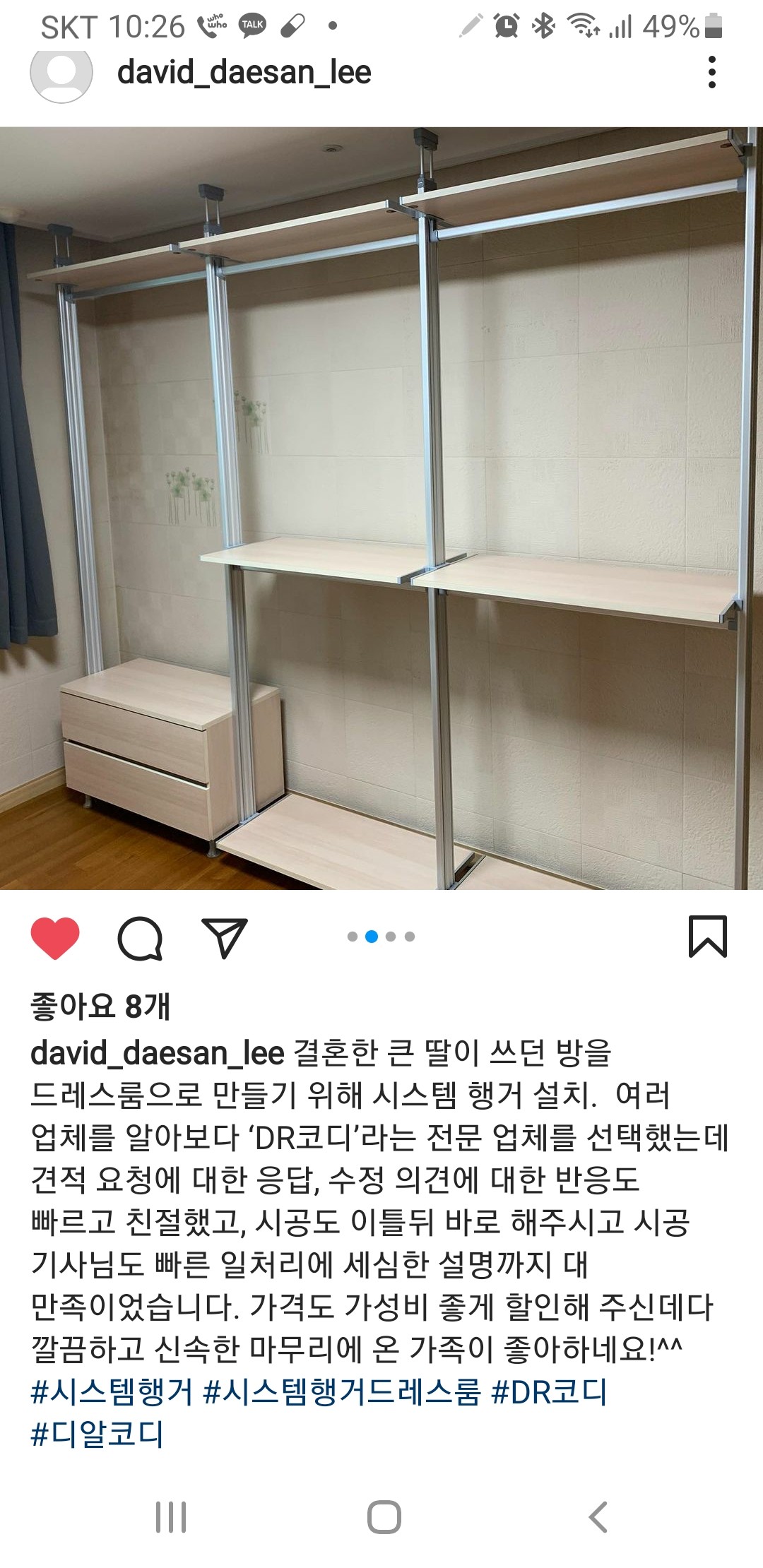Open hashtag #DR코디

click(549, 1392)
